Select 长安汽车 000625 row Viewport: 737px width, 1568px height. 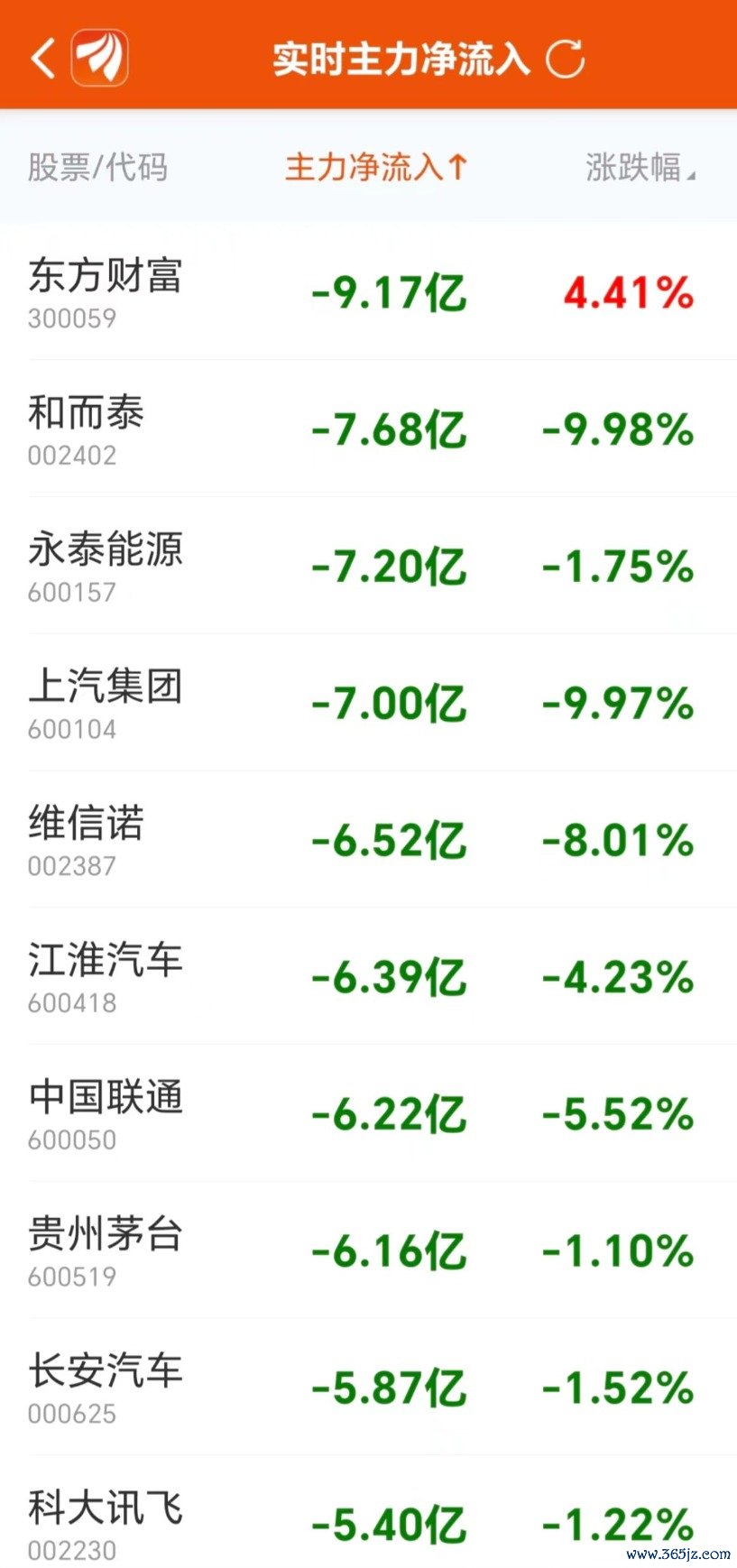pyautogui.click(x=368, y=1387)
